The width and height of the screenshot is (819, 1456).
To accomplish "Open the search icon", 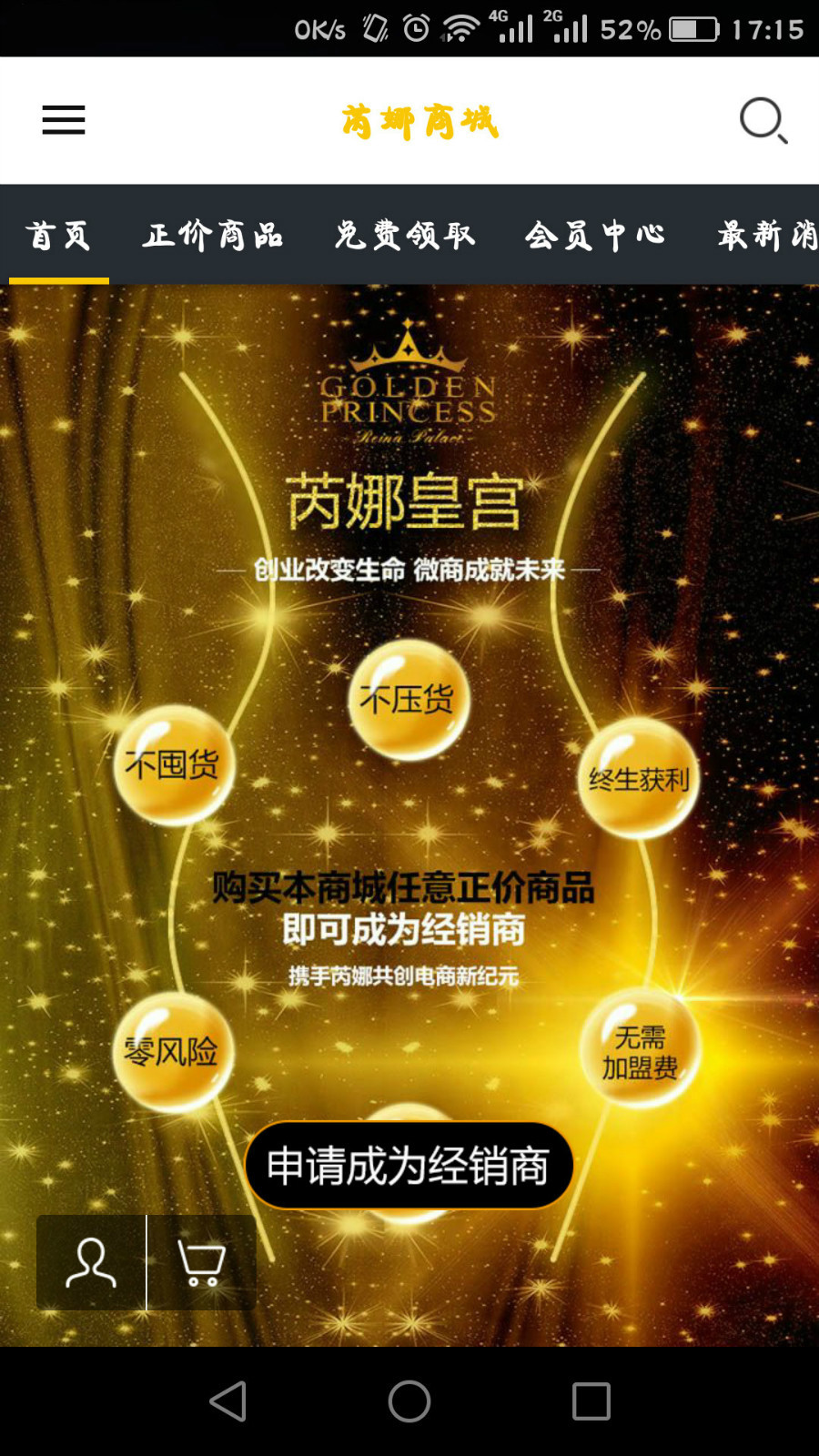I will coord(763,120).
